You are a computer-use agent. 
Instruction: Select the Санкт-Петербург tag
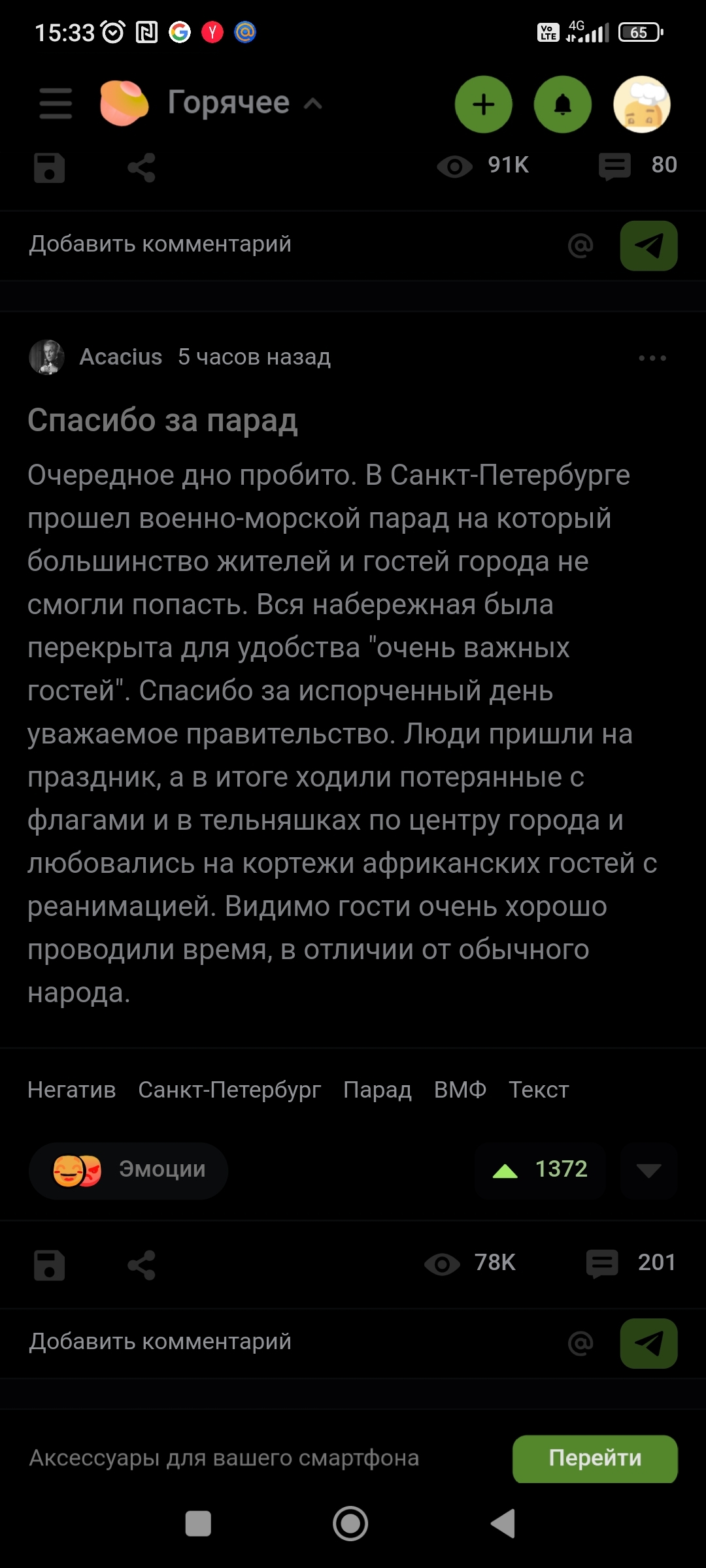pyautogui.click(x=229, y=1090)
